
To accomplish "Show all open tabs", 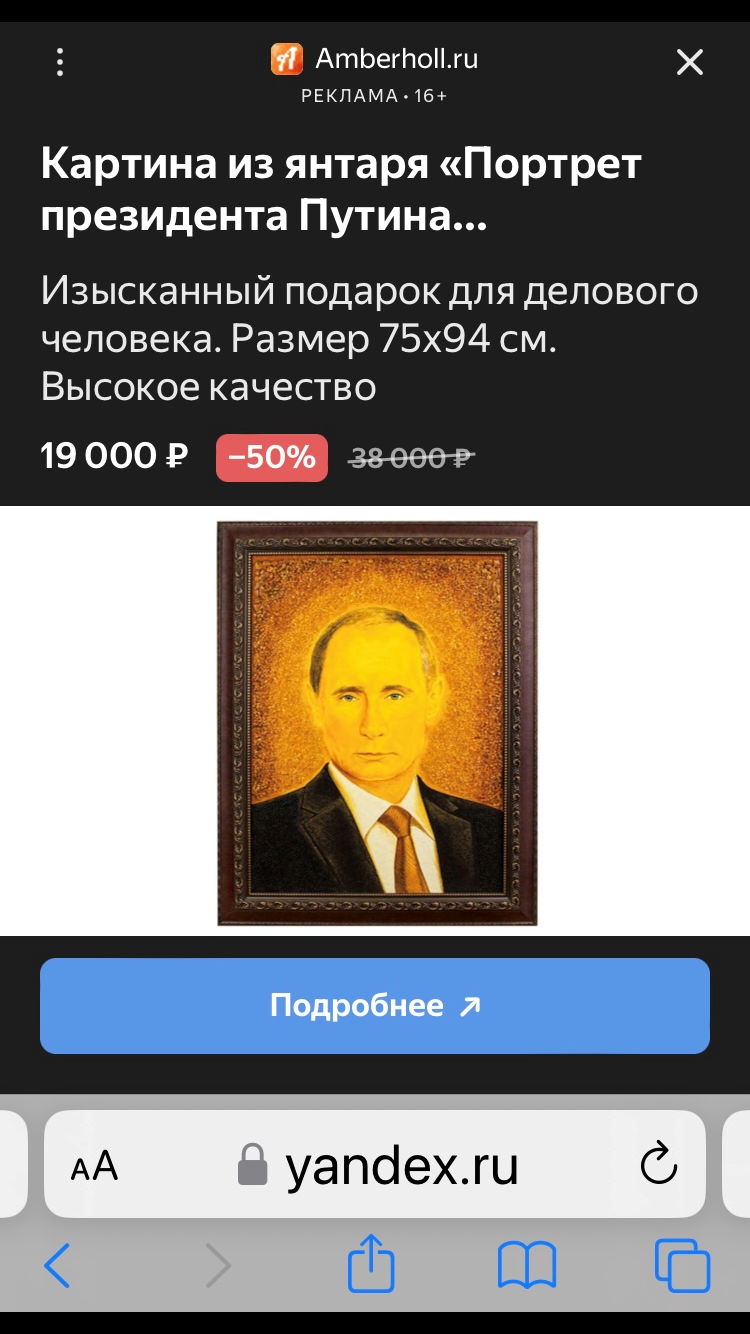I will click(x=682, y=1266).
